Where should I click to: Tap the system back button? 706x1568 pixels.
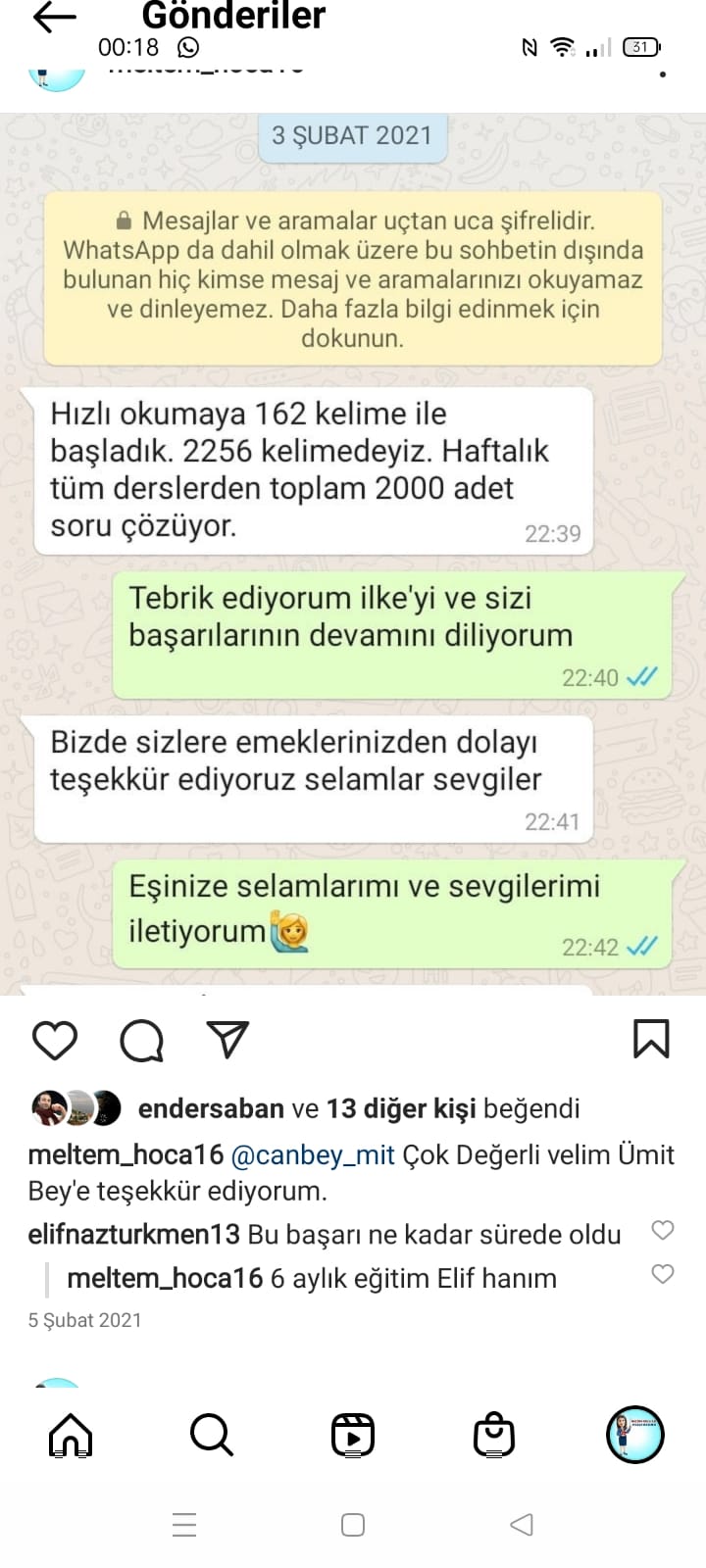click(x=522, y=1525)
